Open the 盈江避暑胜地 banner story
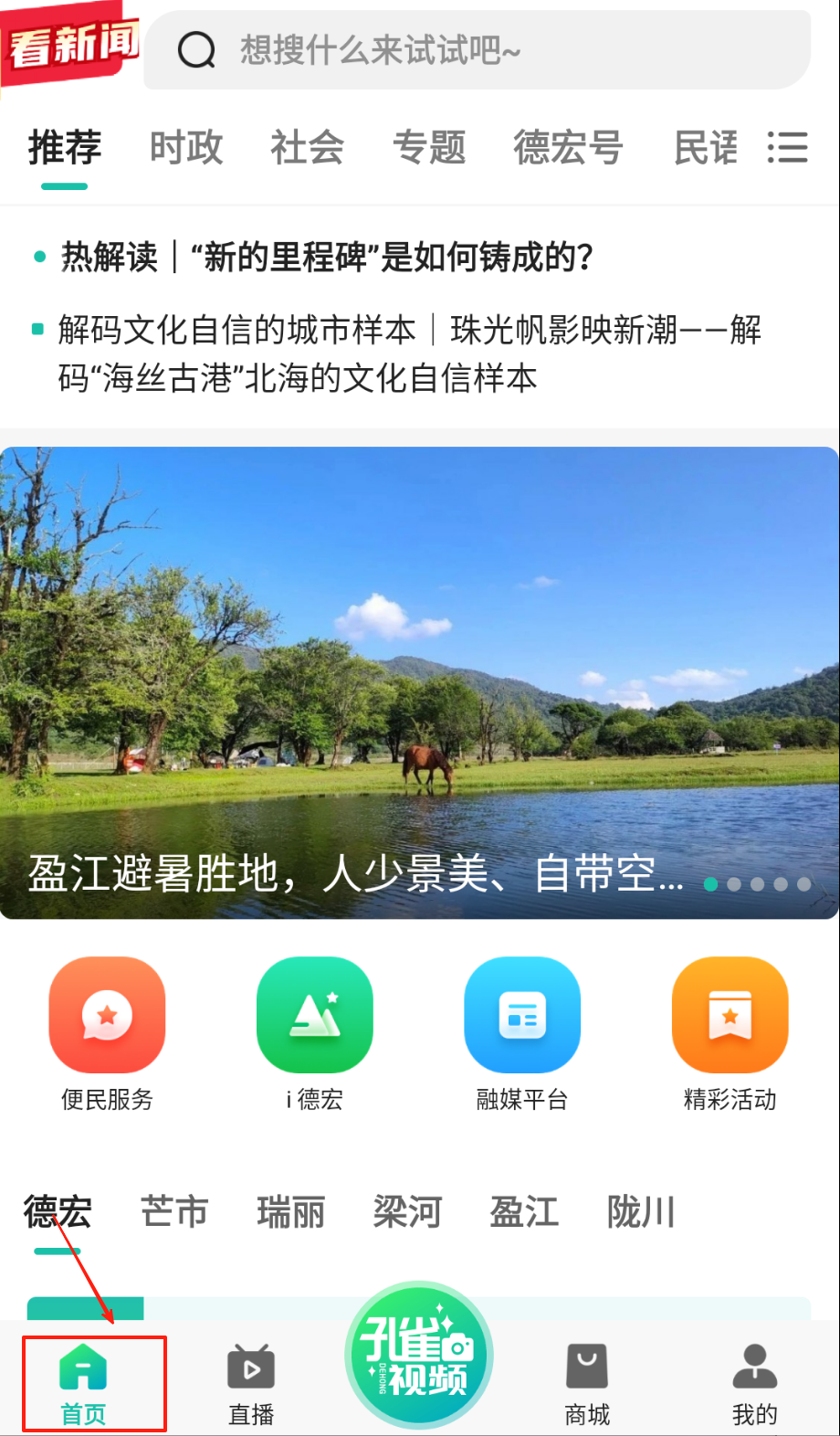840x1436 pixels. pyautogui.click(x=419, y=681)
